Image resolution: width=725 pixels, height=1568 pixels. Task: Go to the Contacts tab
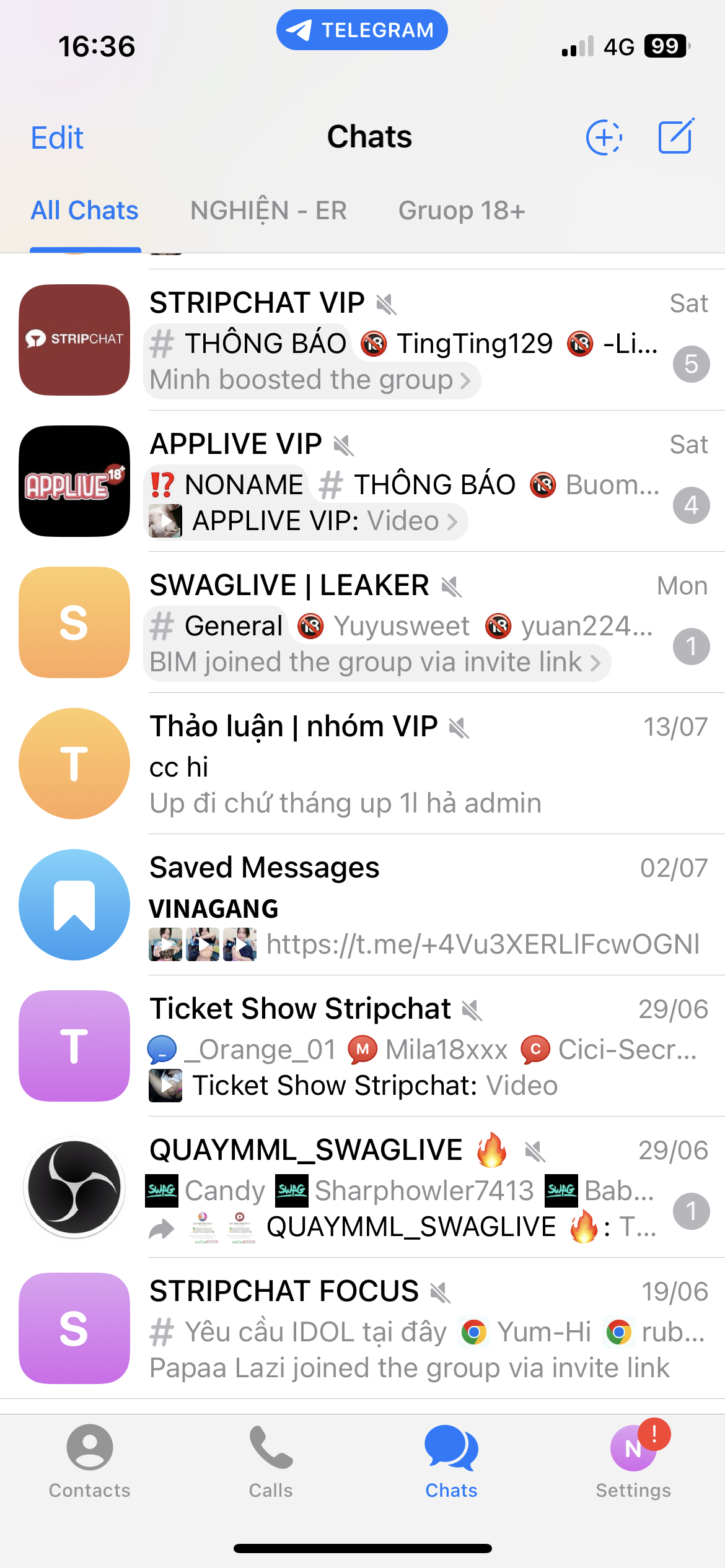coord(90,1461)
